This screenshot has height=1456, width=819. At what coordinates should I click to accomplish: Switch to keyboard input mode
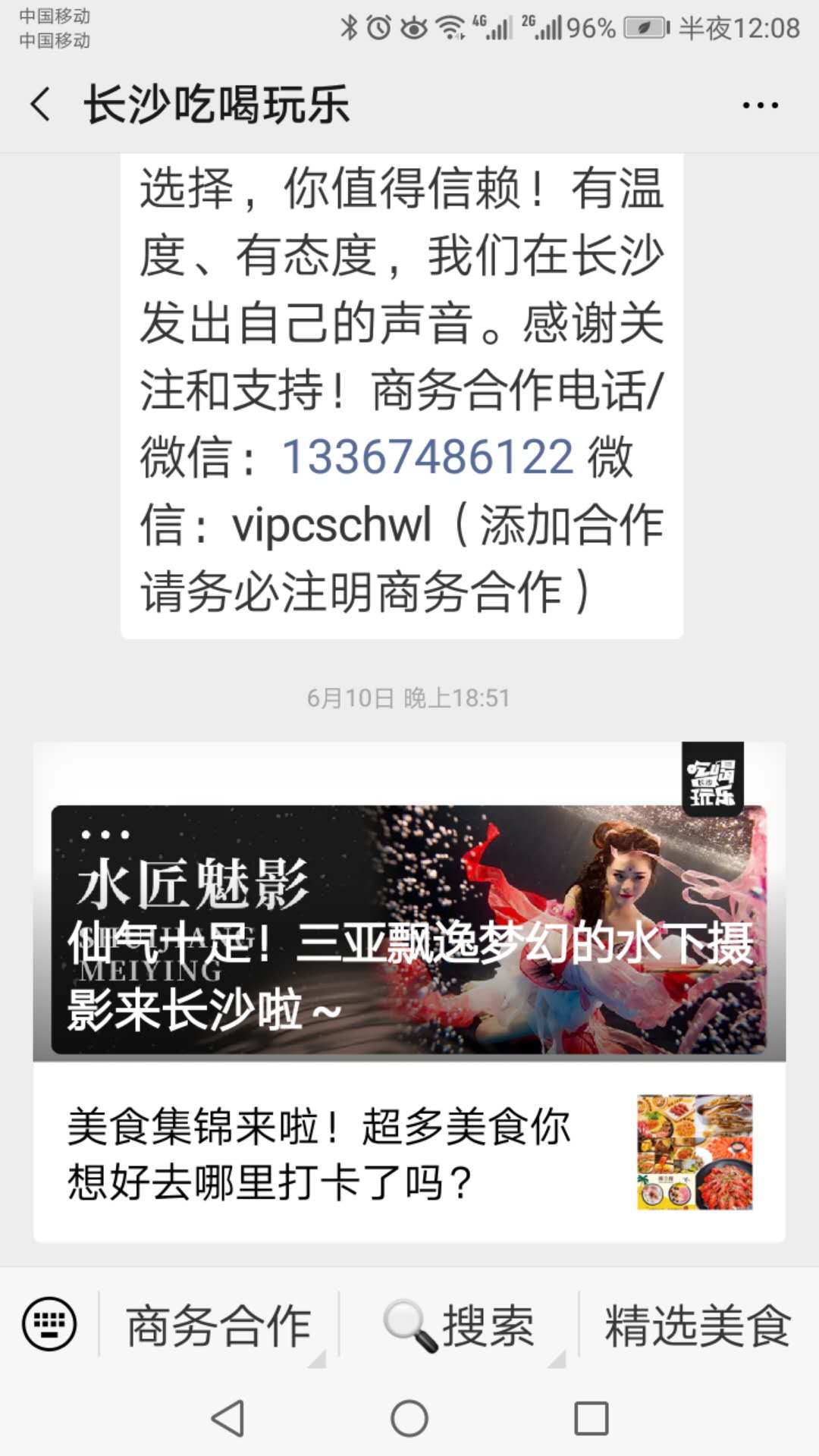coord(49,1324)
